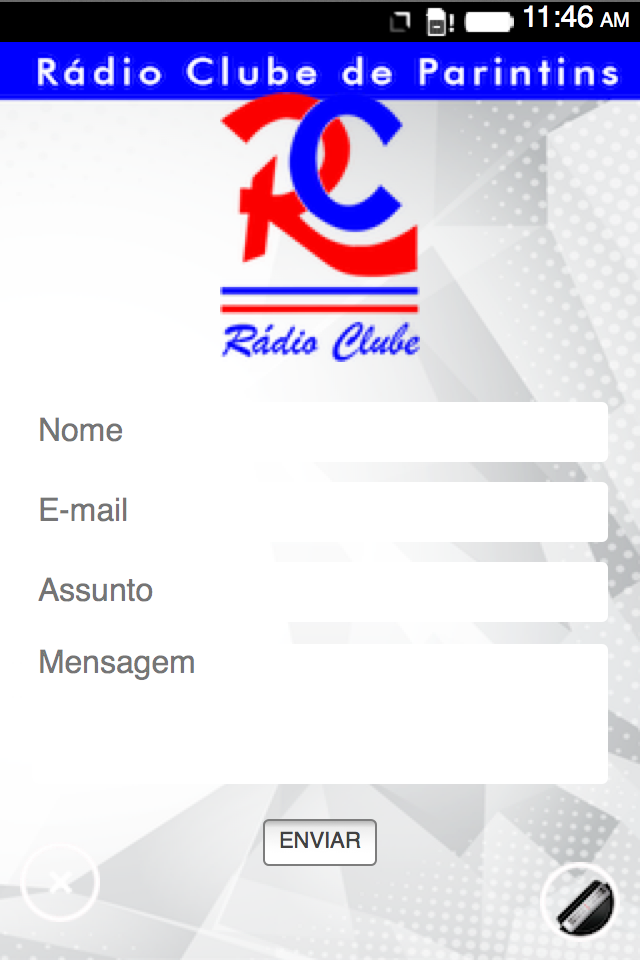Focus the Assunto field
640x960 pixels.
click(x=320, y=591)
